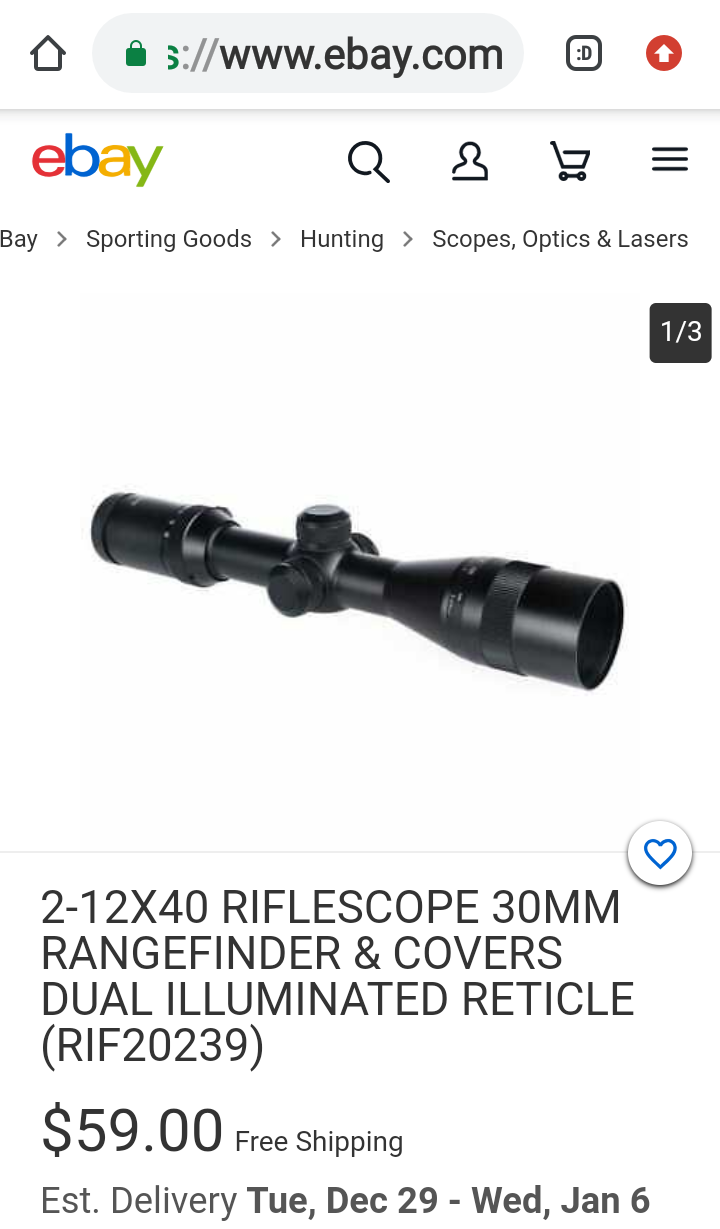Image resolution: width=720 pixels, height=1229 pixels.
Task: Add this riflescope to watchlist
Action: (x=659, y=853)
